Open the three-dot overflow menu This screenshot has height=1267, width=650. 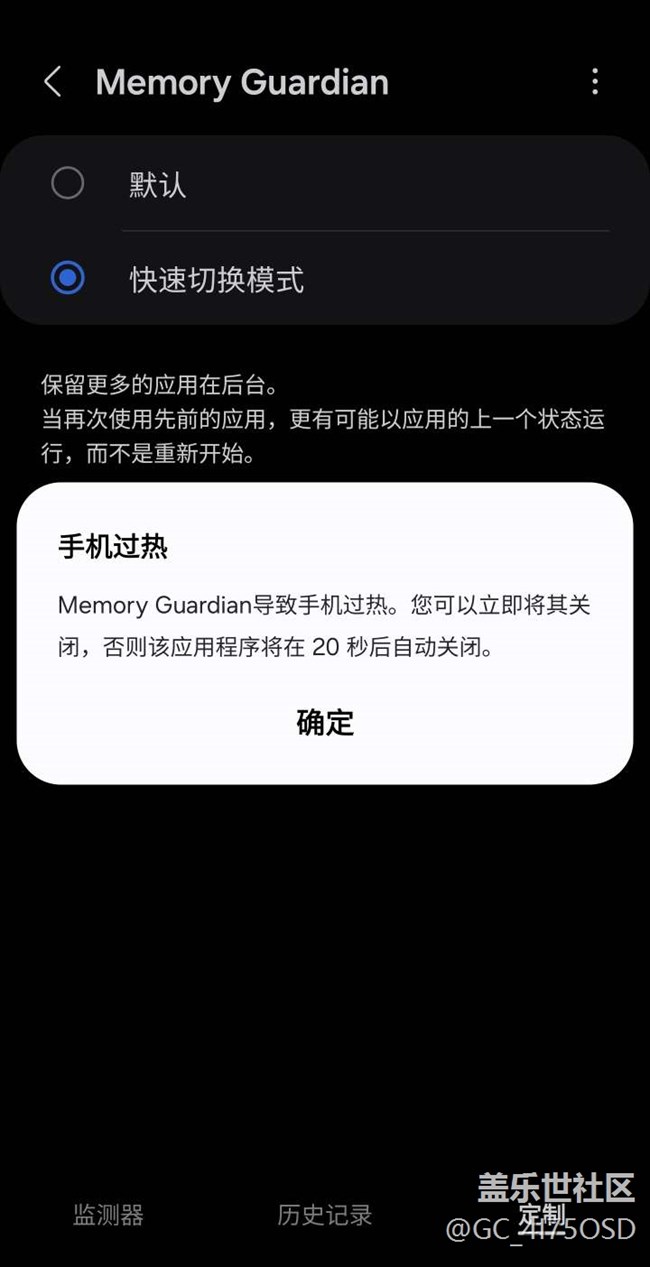[595, 82]
